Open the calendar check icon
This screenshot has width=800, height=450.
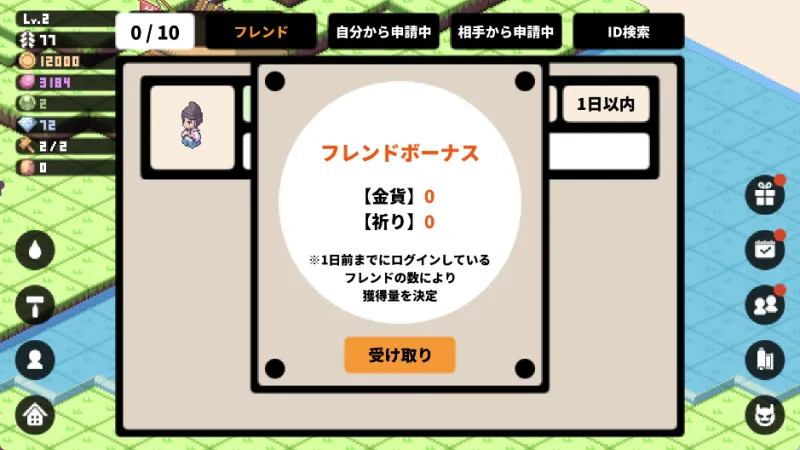tap(766, 251)
